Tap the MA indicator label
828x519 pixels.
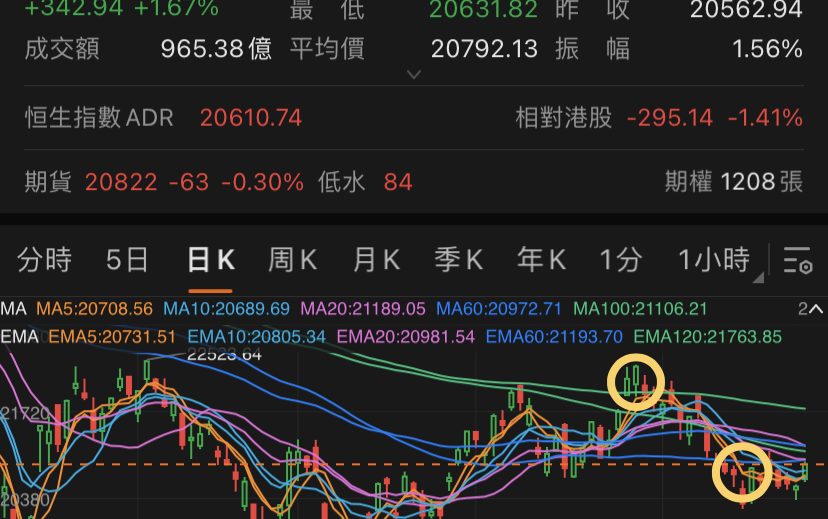pos(13,309)
